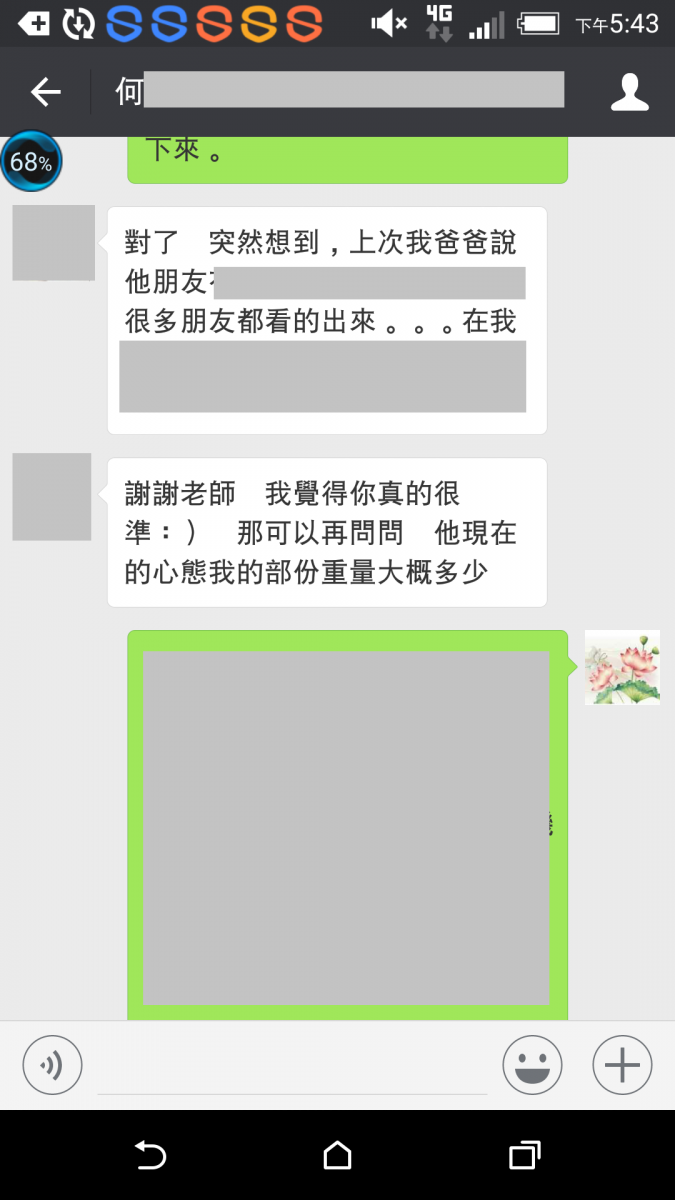Tap the system home button
Viewport: 675px width, 1200px height.
tap(337, 1155)
